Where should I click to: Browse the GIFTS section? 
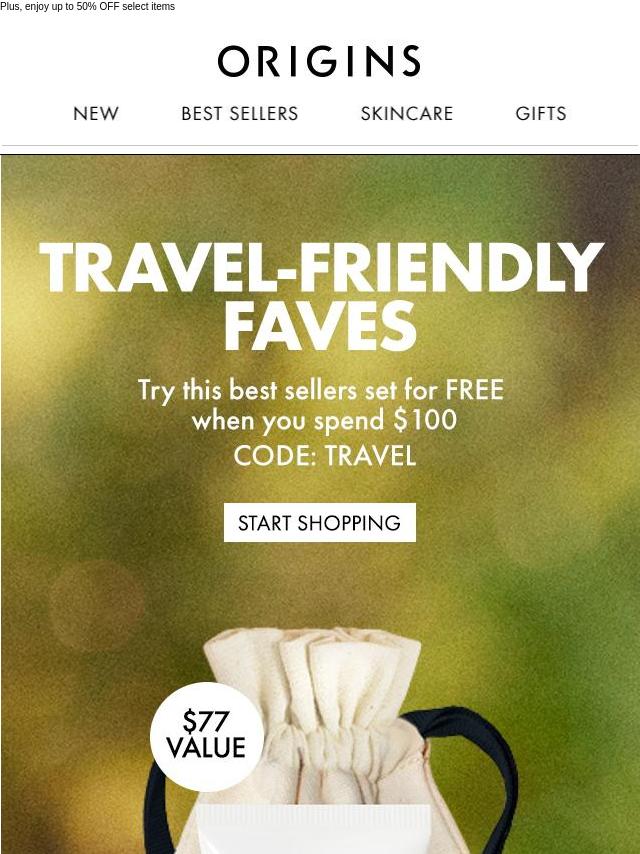(x=540, y=114)
